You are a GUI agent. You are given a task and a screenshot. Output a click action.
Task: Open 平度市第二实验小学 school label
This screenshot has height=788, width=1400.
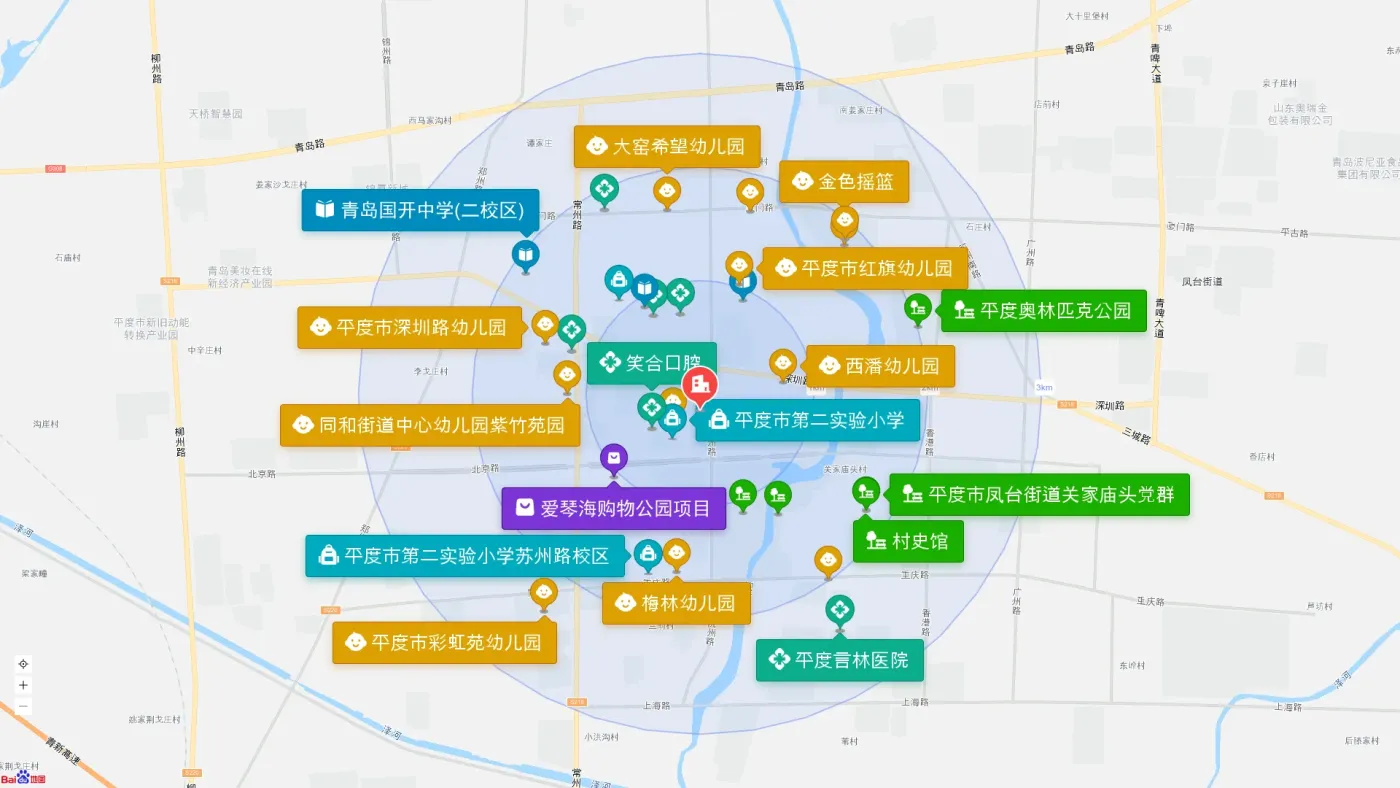click(x=808, y=420)
